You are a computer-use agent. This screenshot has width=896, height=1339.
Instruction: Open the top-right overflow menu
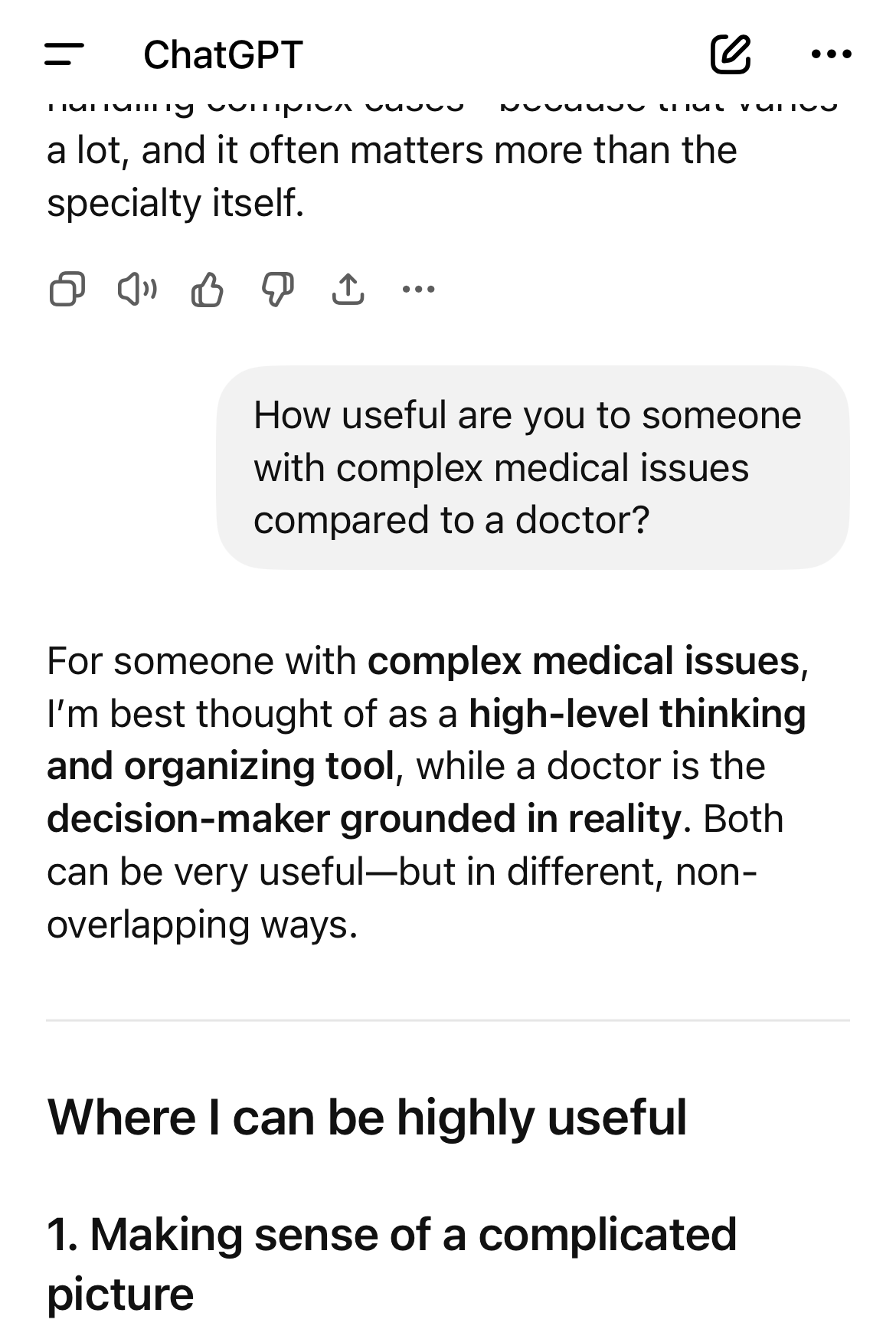pos(831,54)
